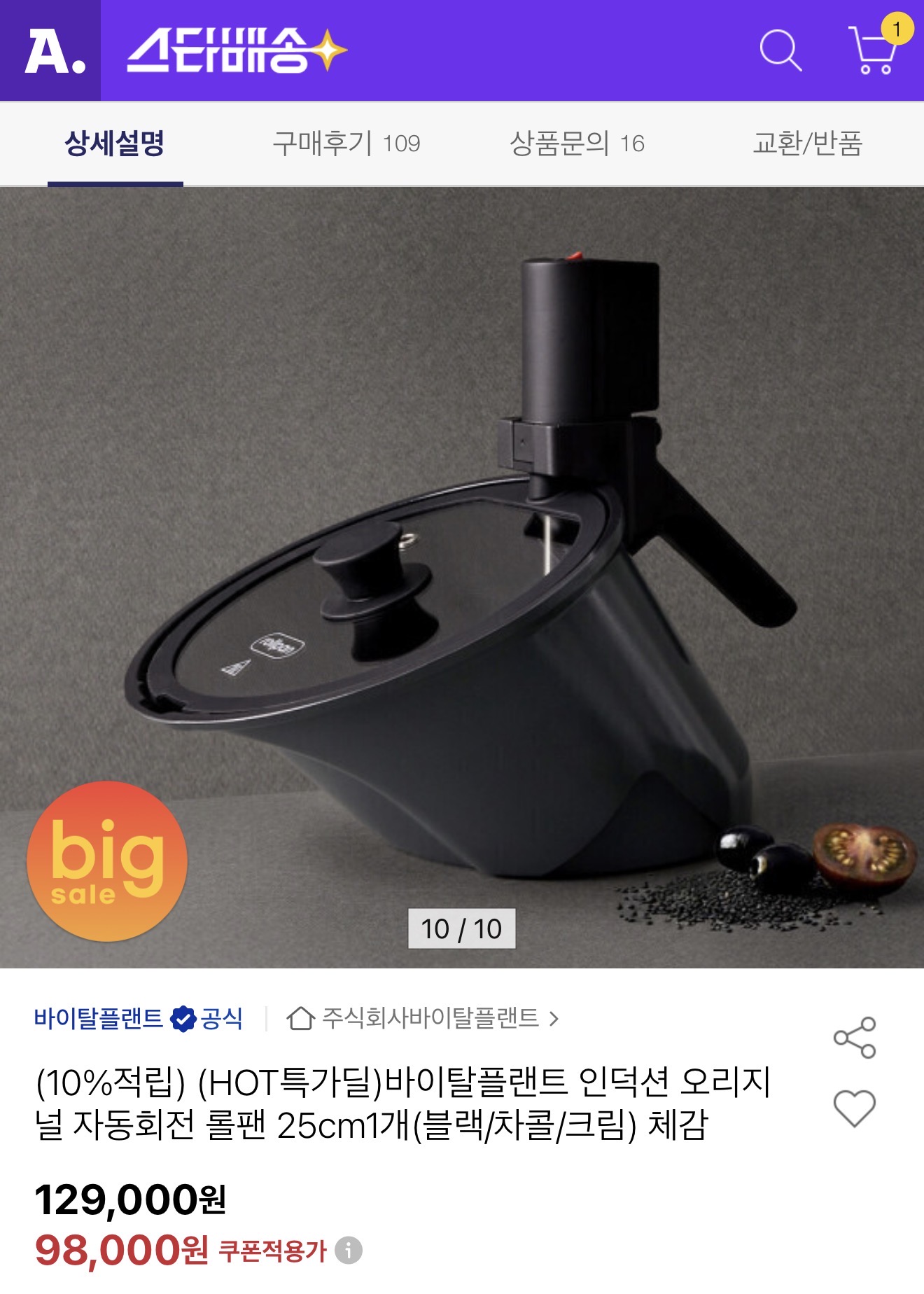Switch to the 교환/반품 tab
This screenshot has width=924, height=1294.
tap(807, 144)
